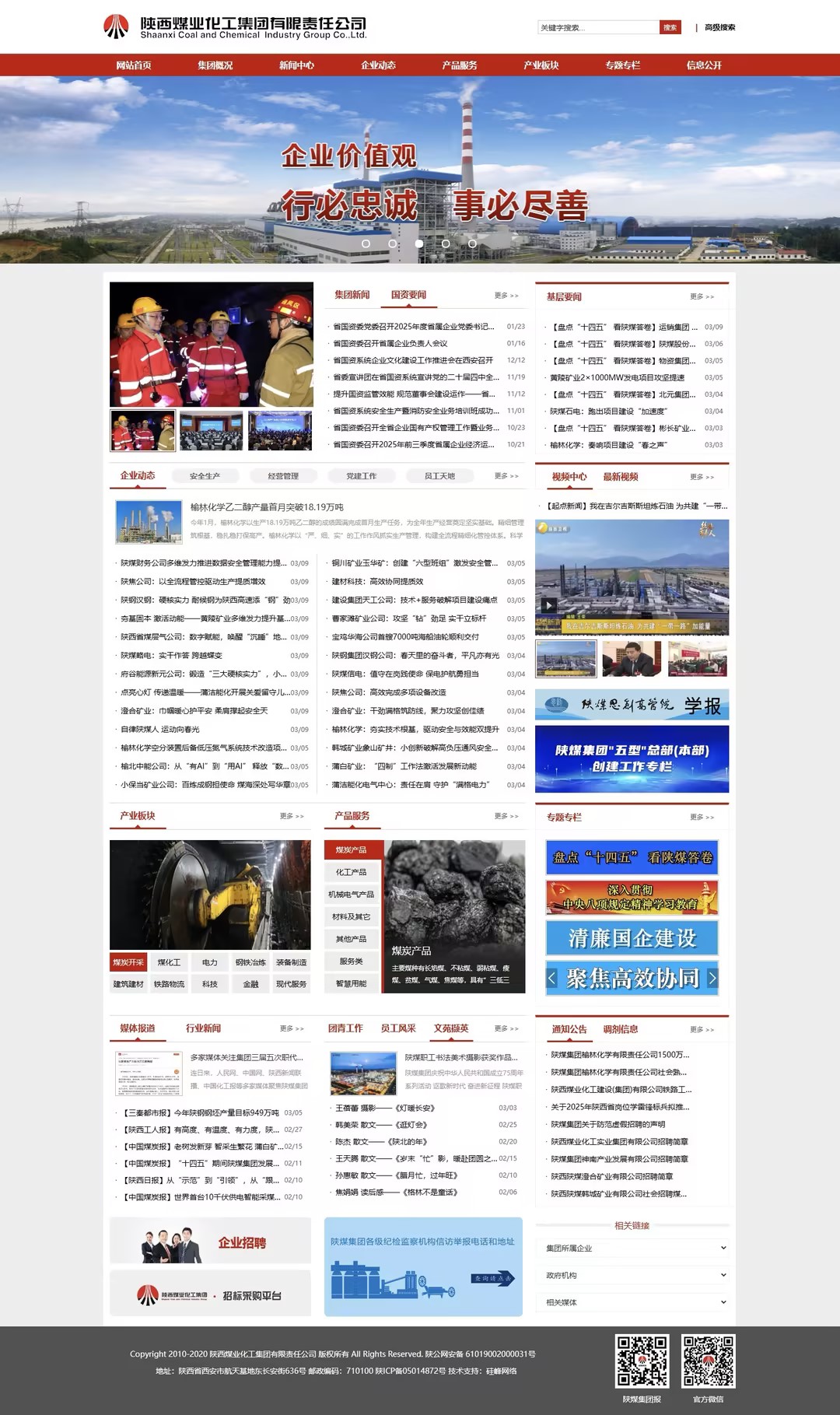840x1415 pixels.
Task: Open 新闻中心 navigation item
Action: click(296, 65)
